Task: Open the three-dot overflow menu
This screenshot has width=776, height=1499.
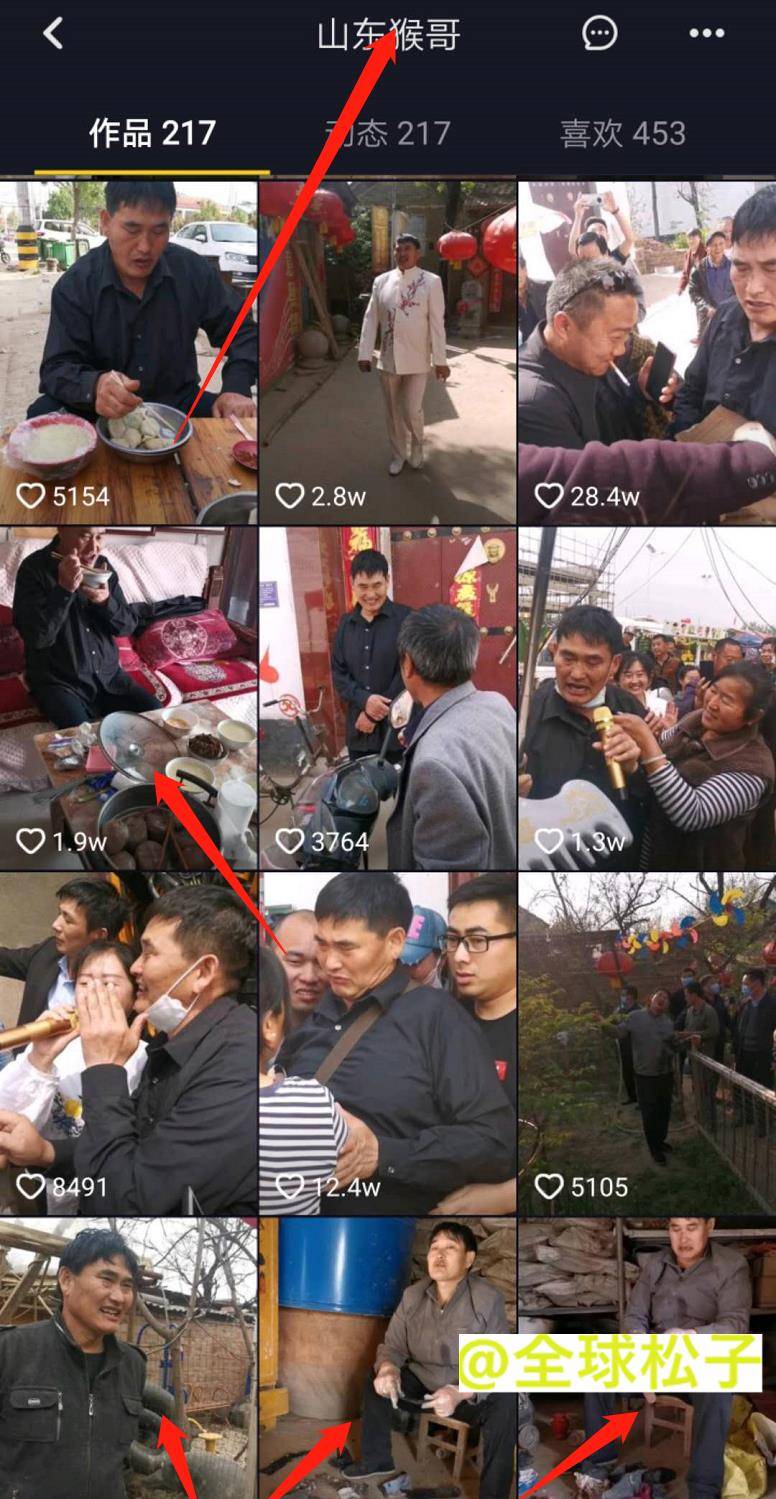Action: (x=706, y=34)
